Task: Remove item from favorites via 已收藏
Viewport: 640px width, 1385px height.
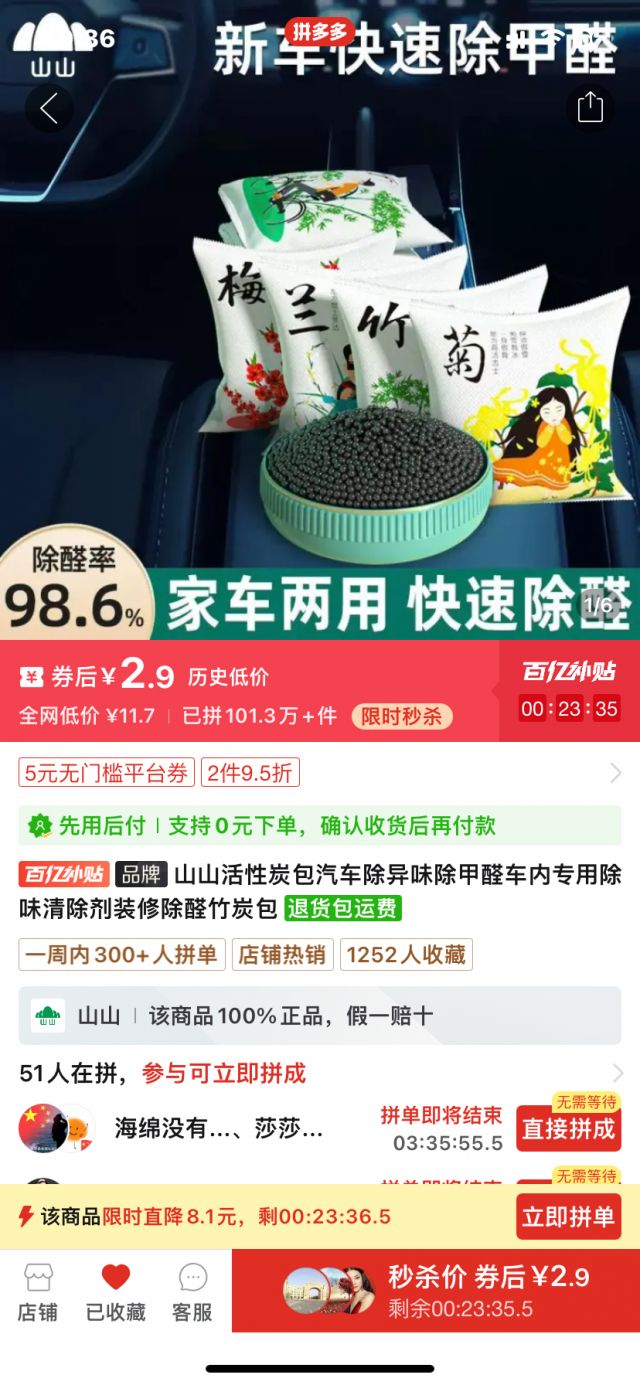Action: 116,1292
